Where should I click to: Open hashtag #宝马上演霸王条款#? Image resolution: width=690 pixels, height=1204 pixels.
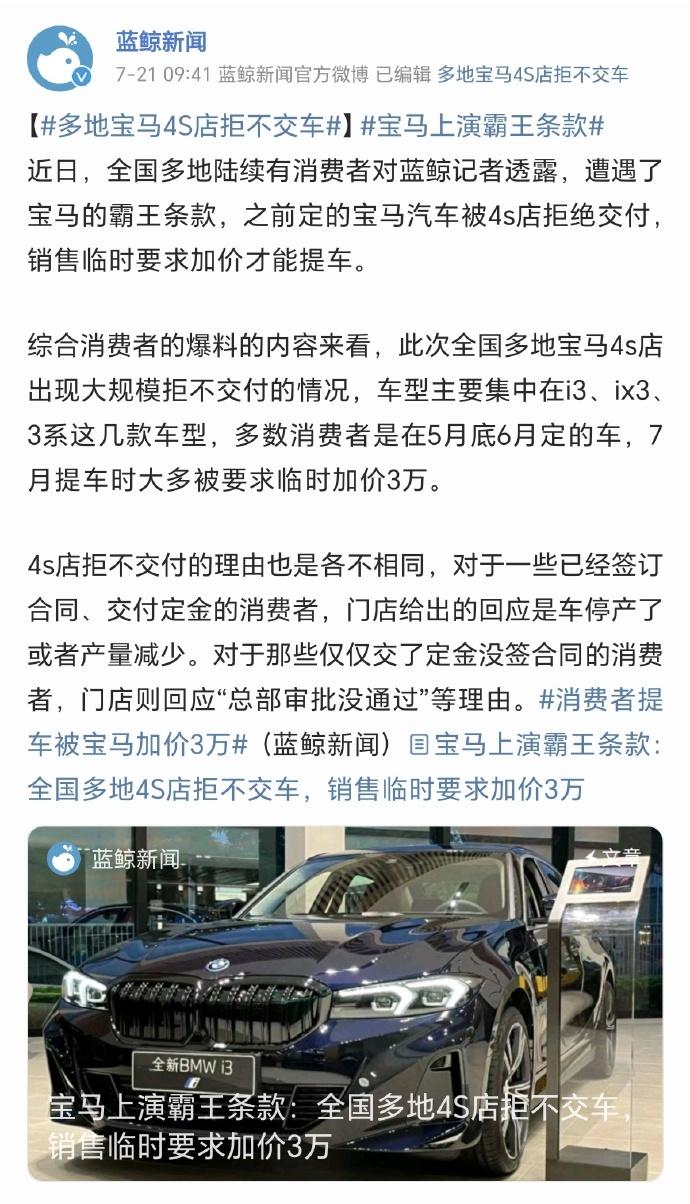483,126
